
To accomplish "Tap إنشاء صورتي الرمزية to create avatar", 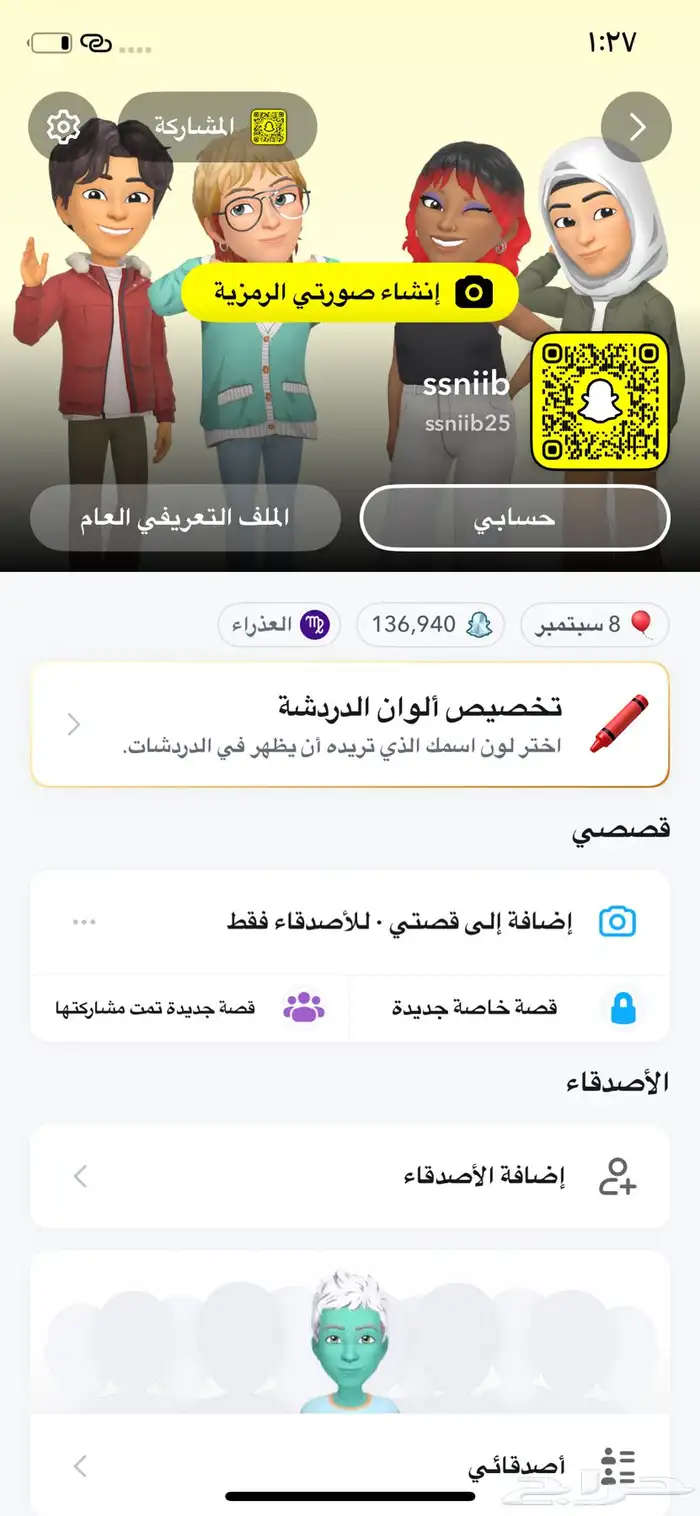I will click(x=350, y=292).
